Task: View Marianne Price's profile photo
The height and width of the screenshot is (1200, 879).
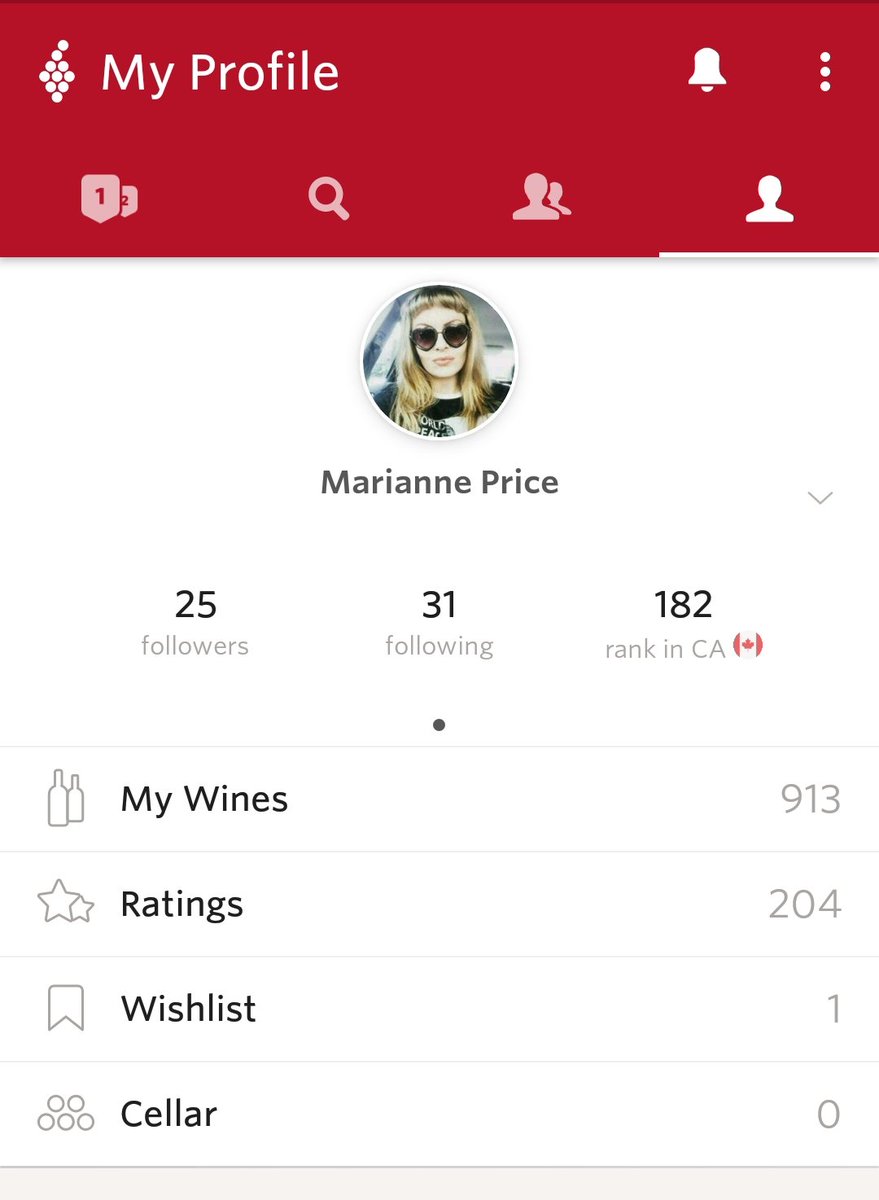Action: click(439, 362)
